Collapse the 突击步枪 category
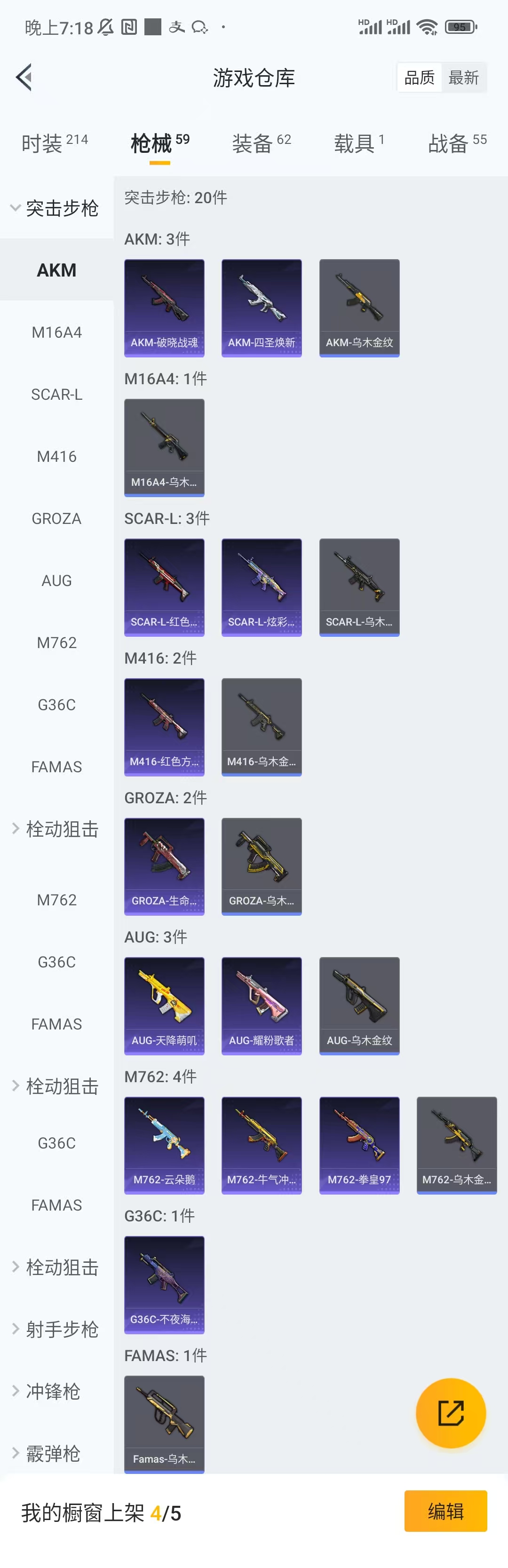The width and height of the screenshot is (508, 1568). (x=55, y=208)
